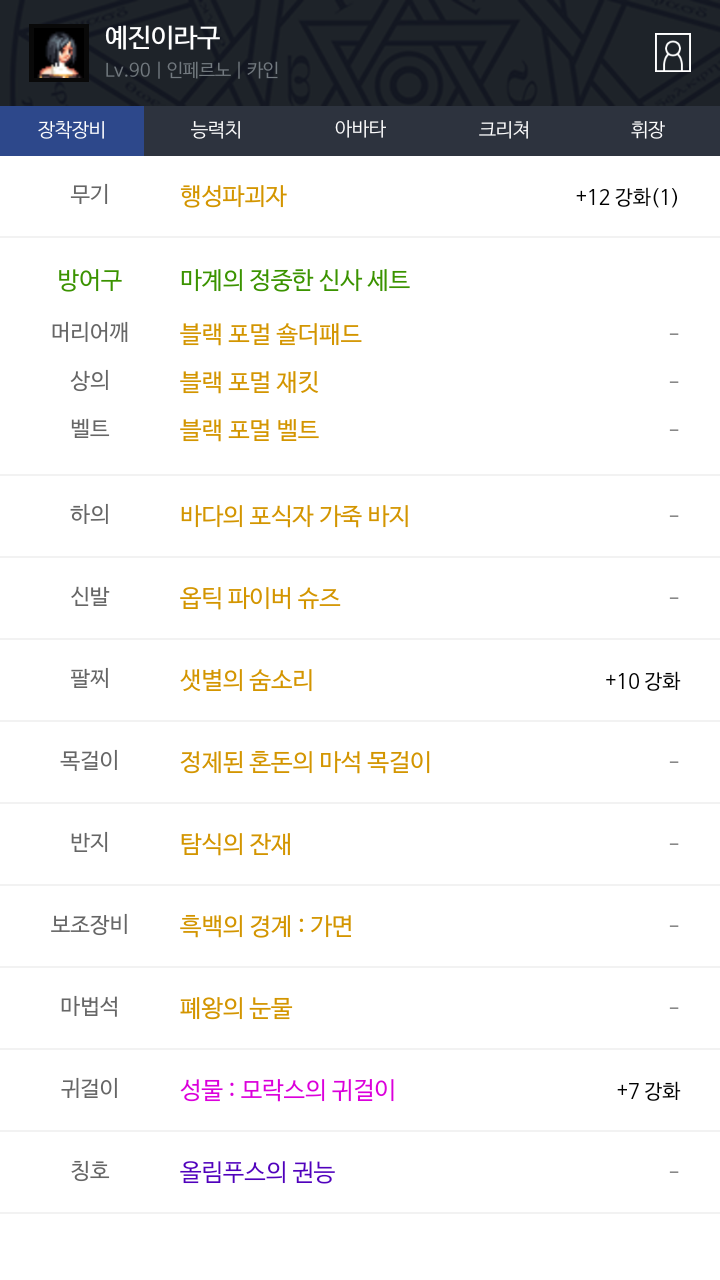Switch to the 아바타 tab
720x1280 pixels.
point(360,130)
